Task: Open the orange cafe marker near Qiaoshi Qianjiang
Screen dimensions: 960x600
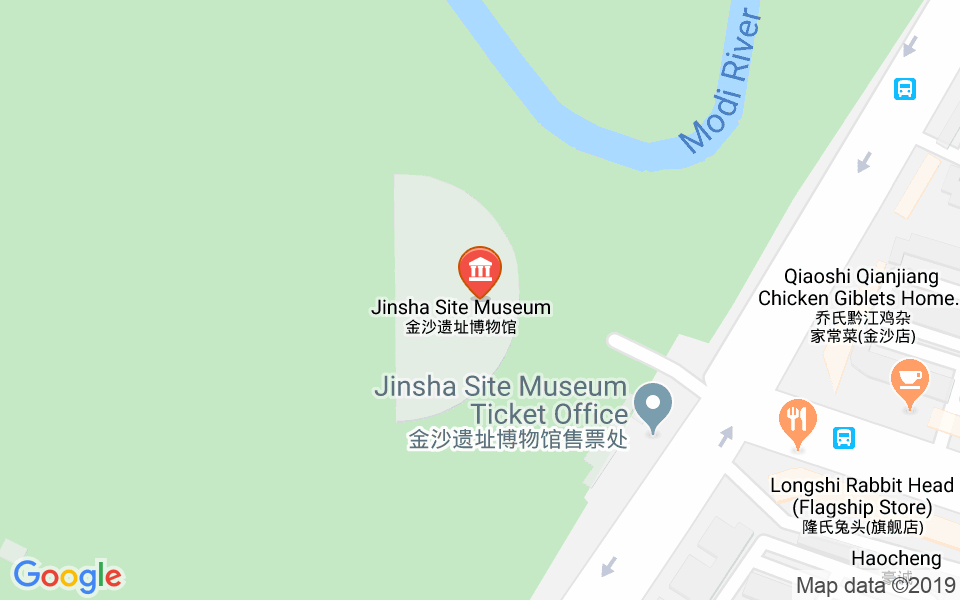Action: [909, 382]
